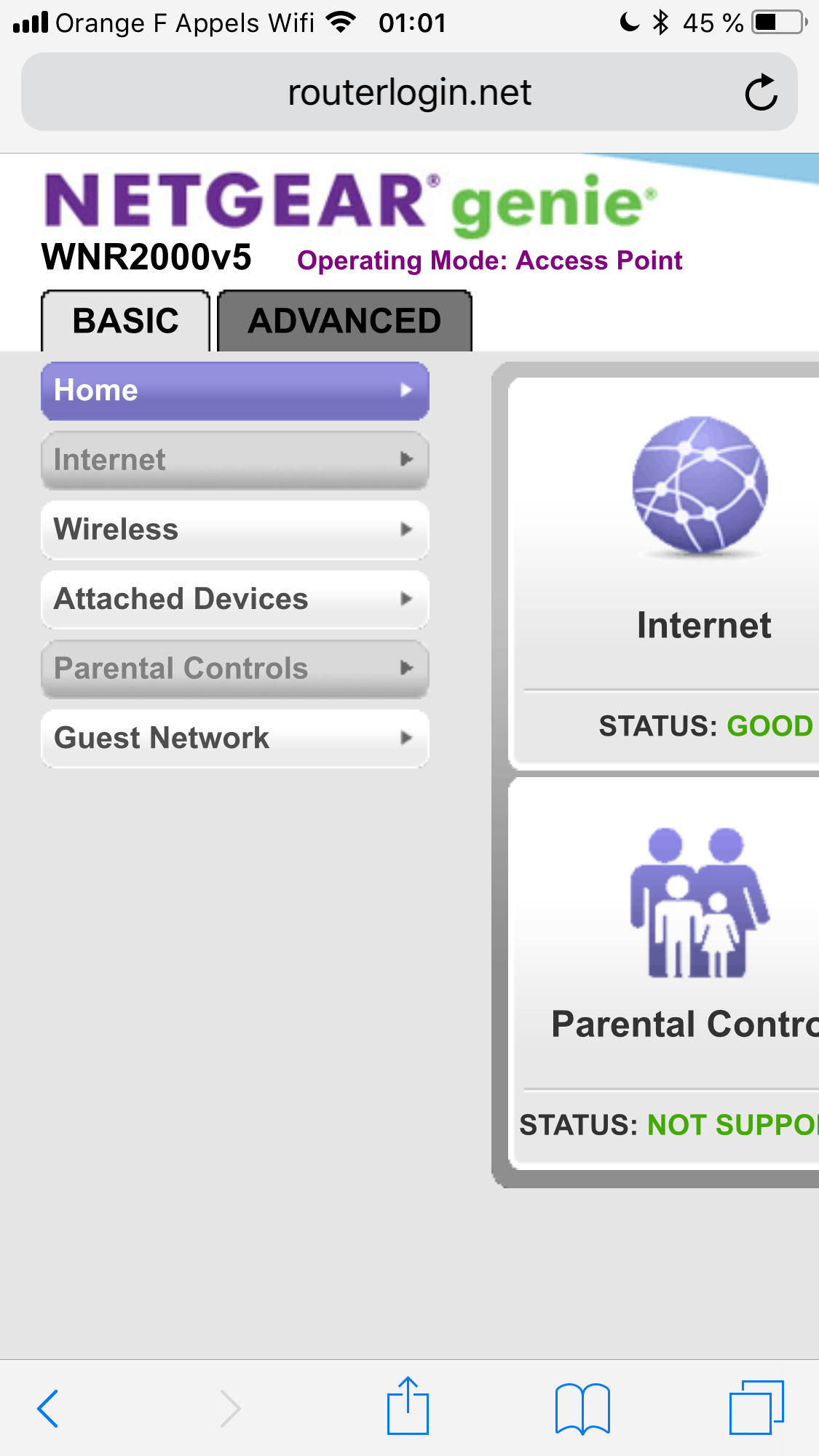Open Guest Network settings
819x1456 pixels.
[x=234, y=738]
